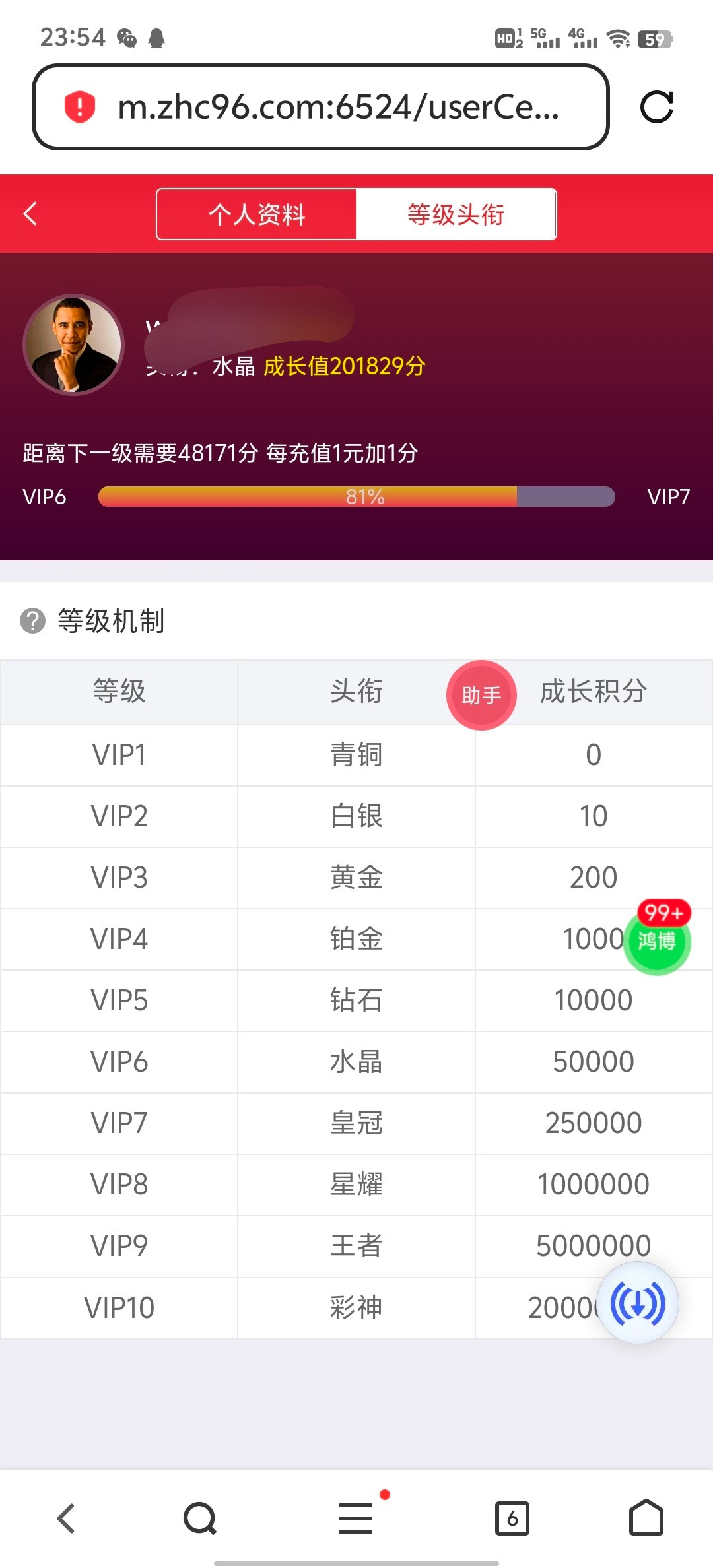Go back using the red header arrow
This screenshot has height=1568, width=713.
30,214
